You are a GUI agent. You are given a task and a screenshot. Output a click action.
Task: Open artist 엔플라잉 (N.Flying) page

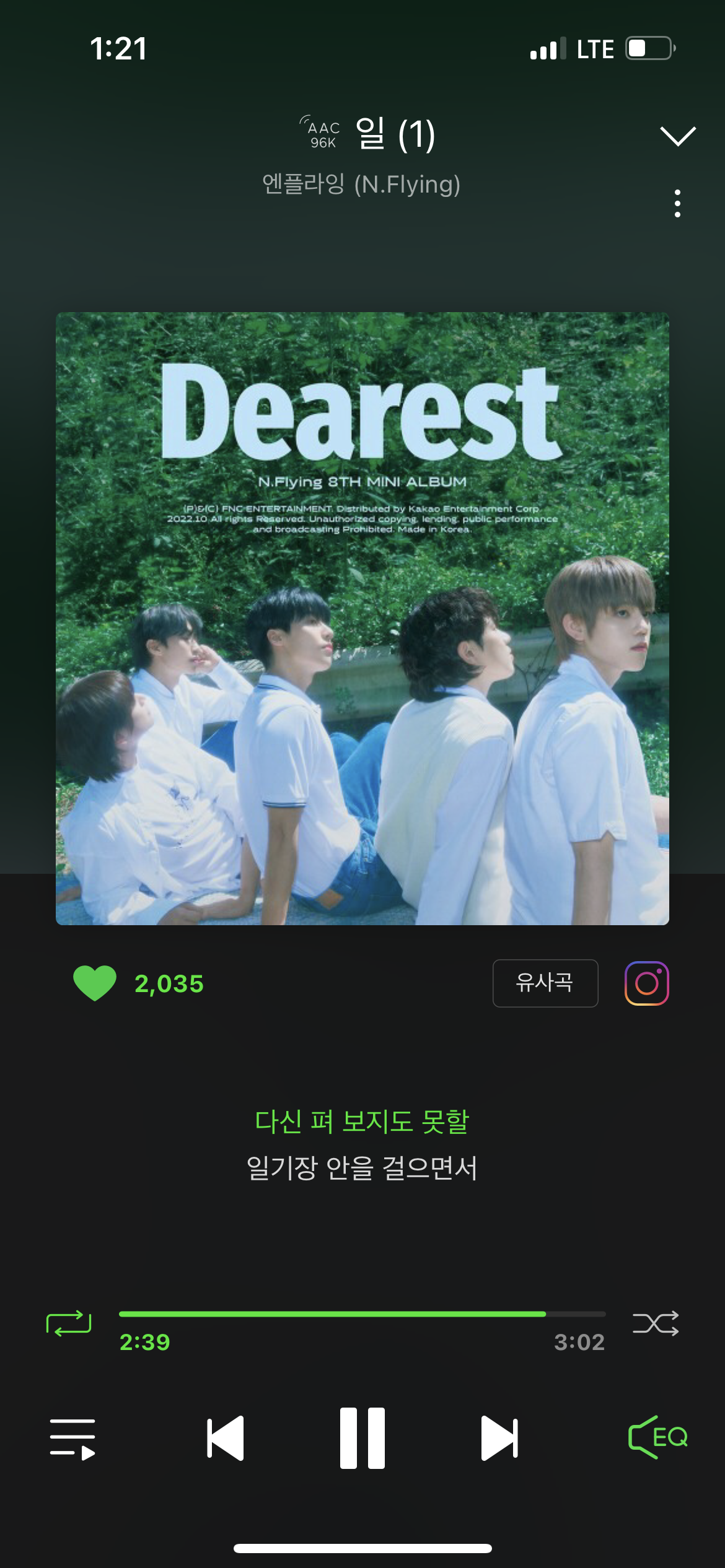click(361, 185)
